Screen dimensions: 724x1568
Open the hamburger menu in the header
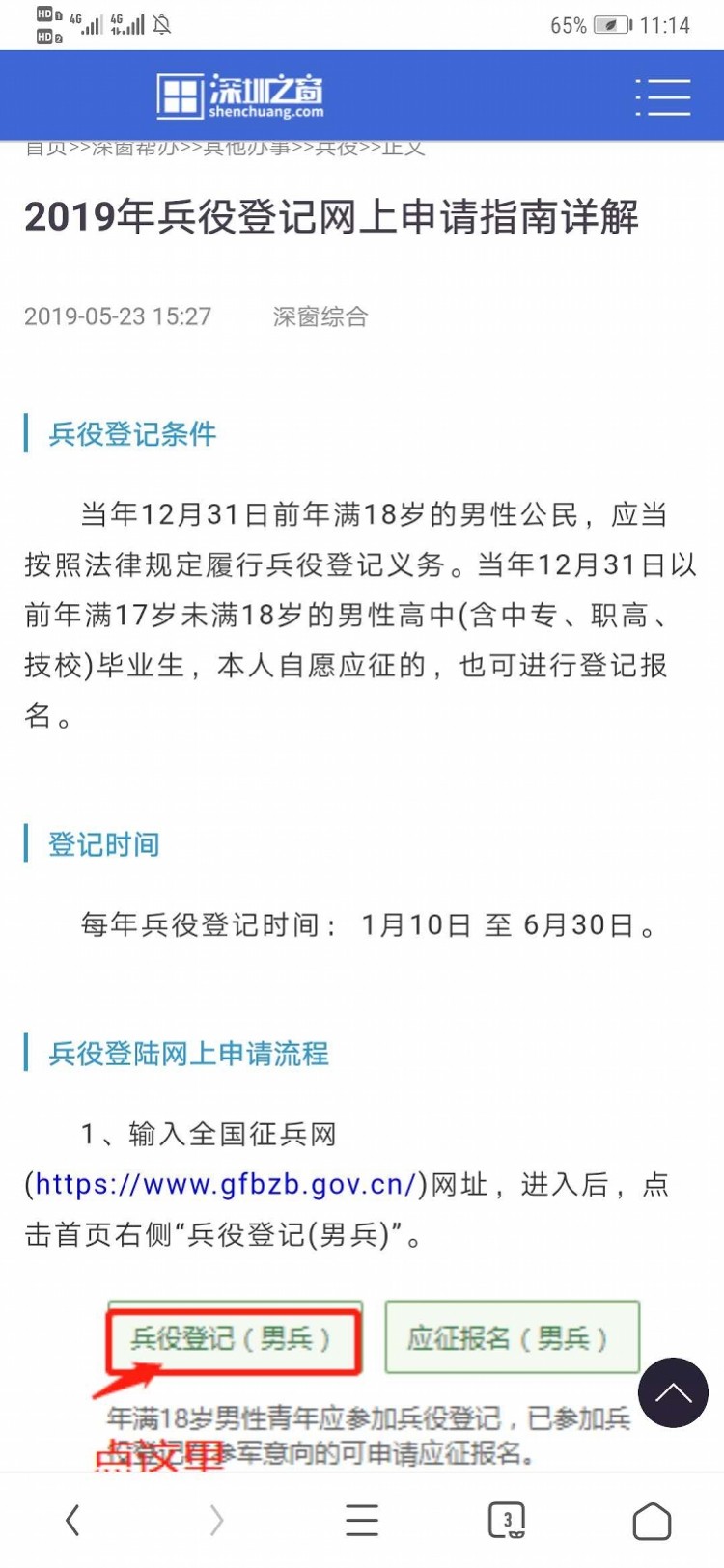(663, 97)
